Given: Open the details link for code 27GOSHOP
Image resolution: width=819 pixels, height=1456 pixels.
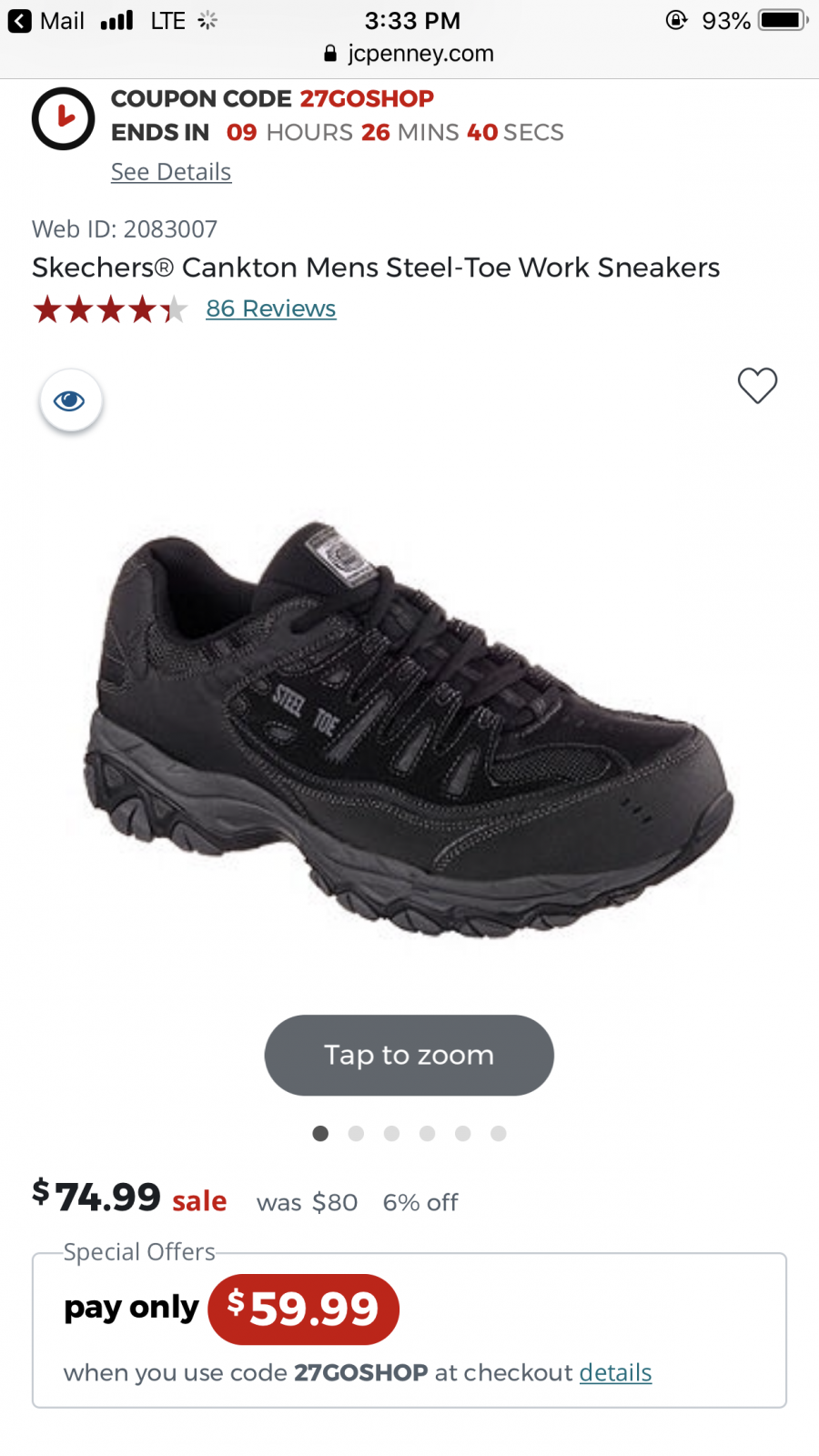Looking at the screenshot, I should 616,1372.
